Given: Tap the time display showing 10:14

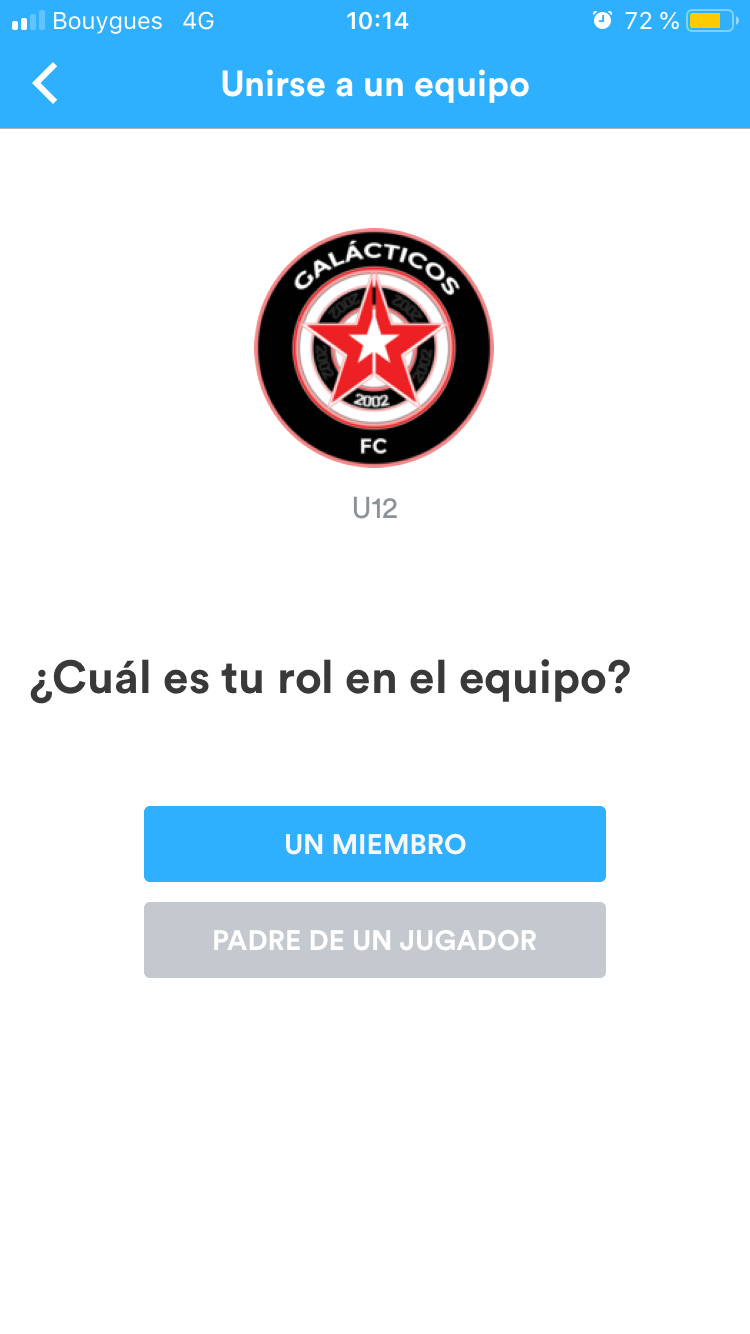Looking at the screenshot, I should 377,20.
